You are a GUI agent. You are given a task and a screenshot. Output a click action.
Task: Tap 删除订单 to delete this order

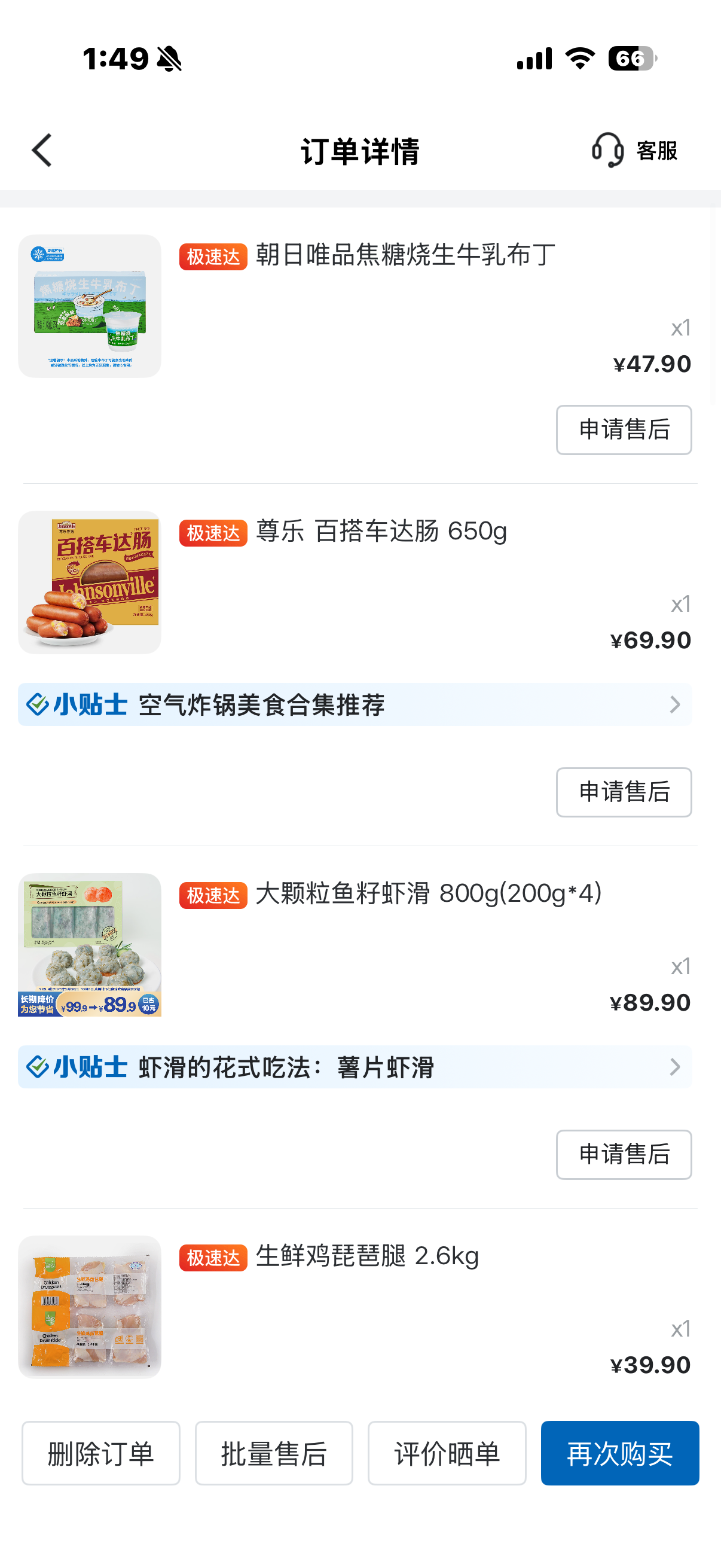coord(101,1453)
